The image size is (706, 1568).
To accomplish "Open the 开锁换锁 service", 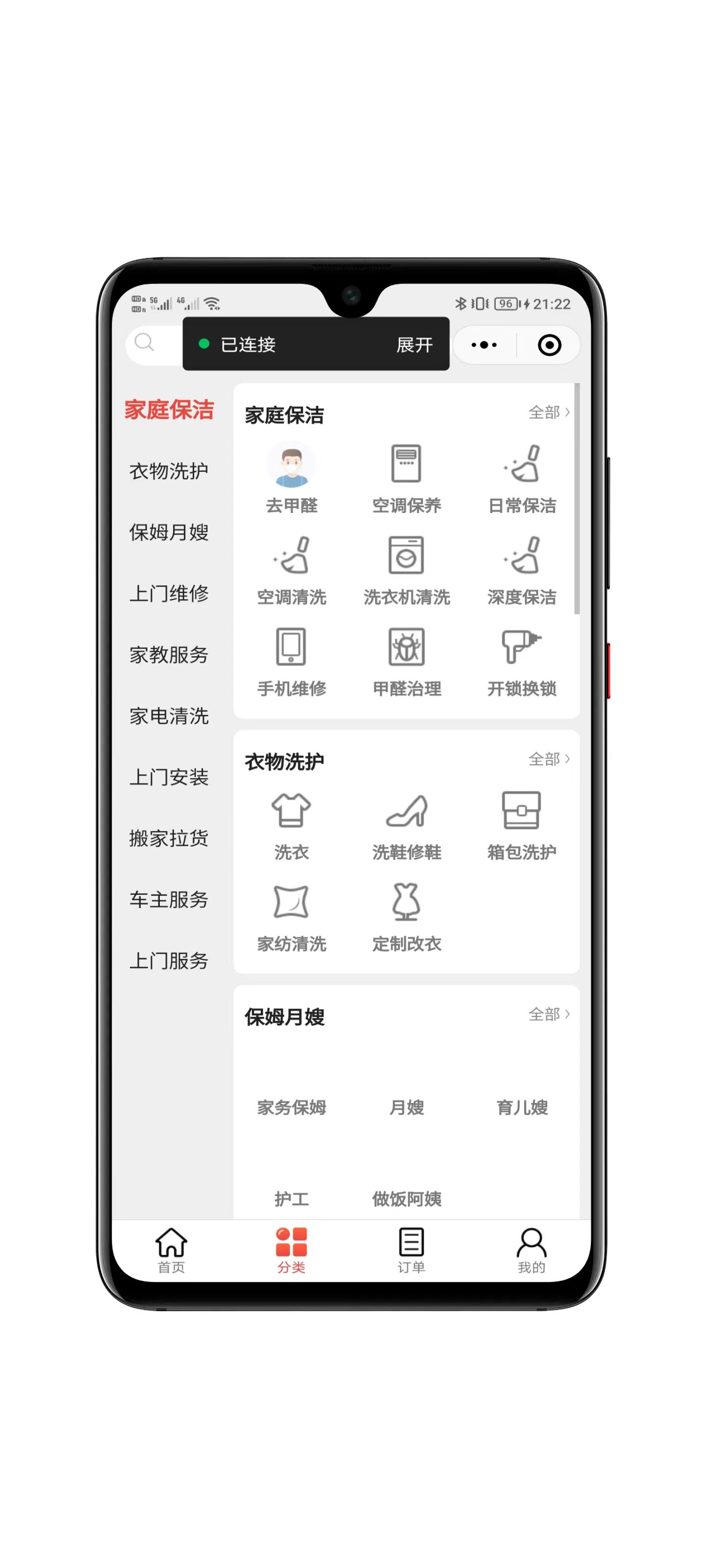I will pos(522,661).
